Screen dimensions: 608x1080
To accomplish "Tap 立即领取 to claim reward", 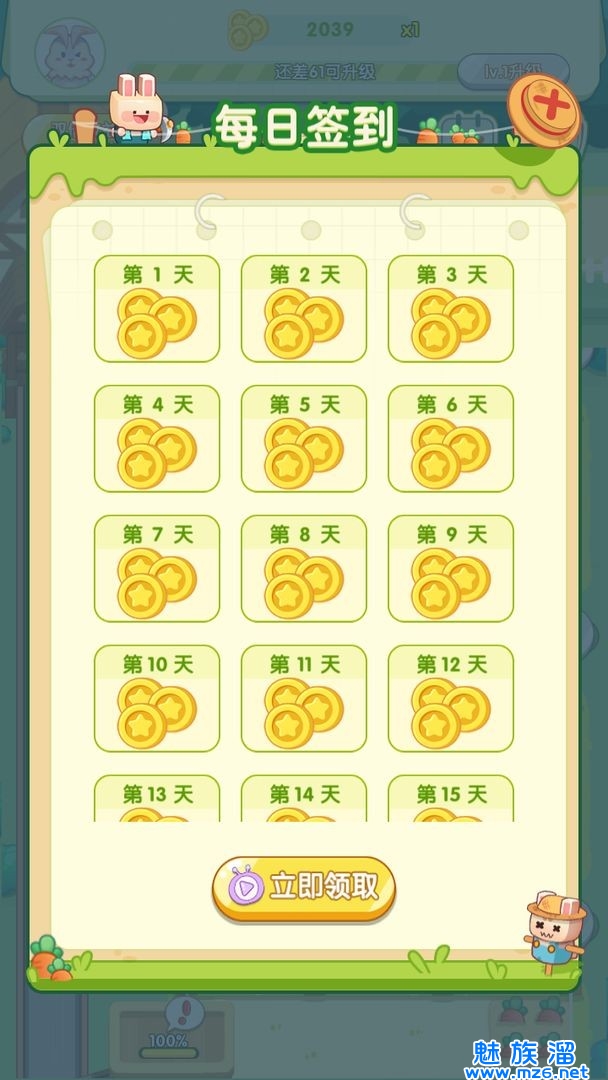I will pyautogui.click(x=304, y=886).
